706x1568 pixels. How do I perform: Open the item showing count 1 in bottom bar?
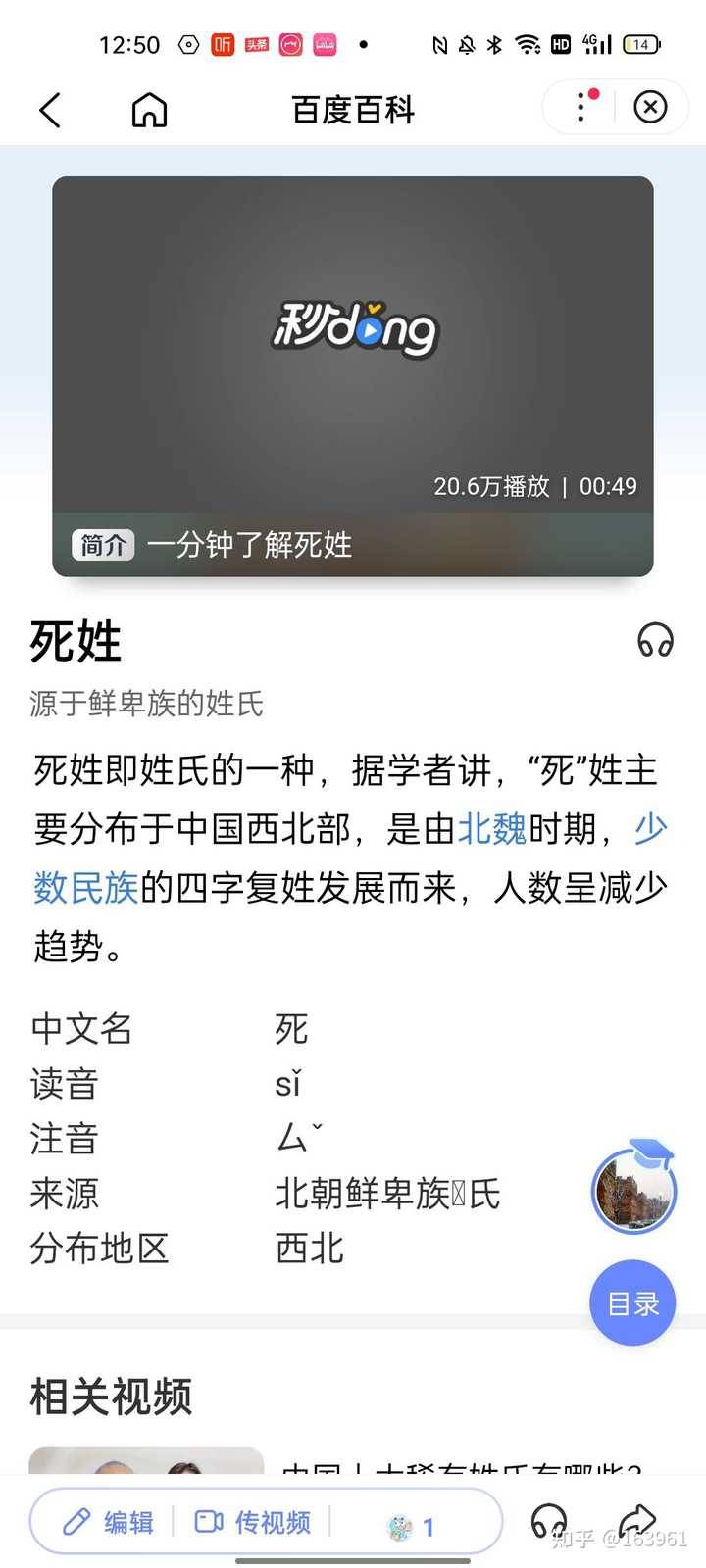[412, 1526]
